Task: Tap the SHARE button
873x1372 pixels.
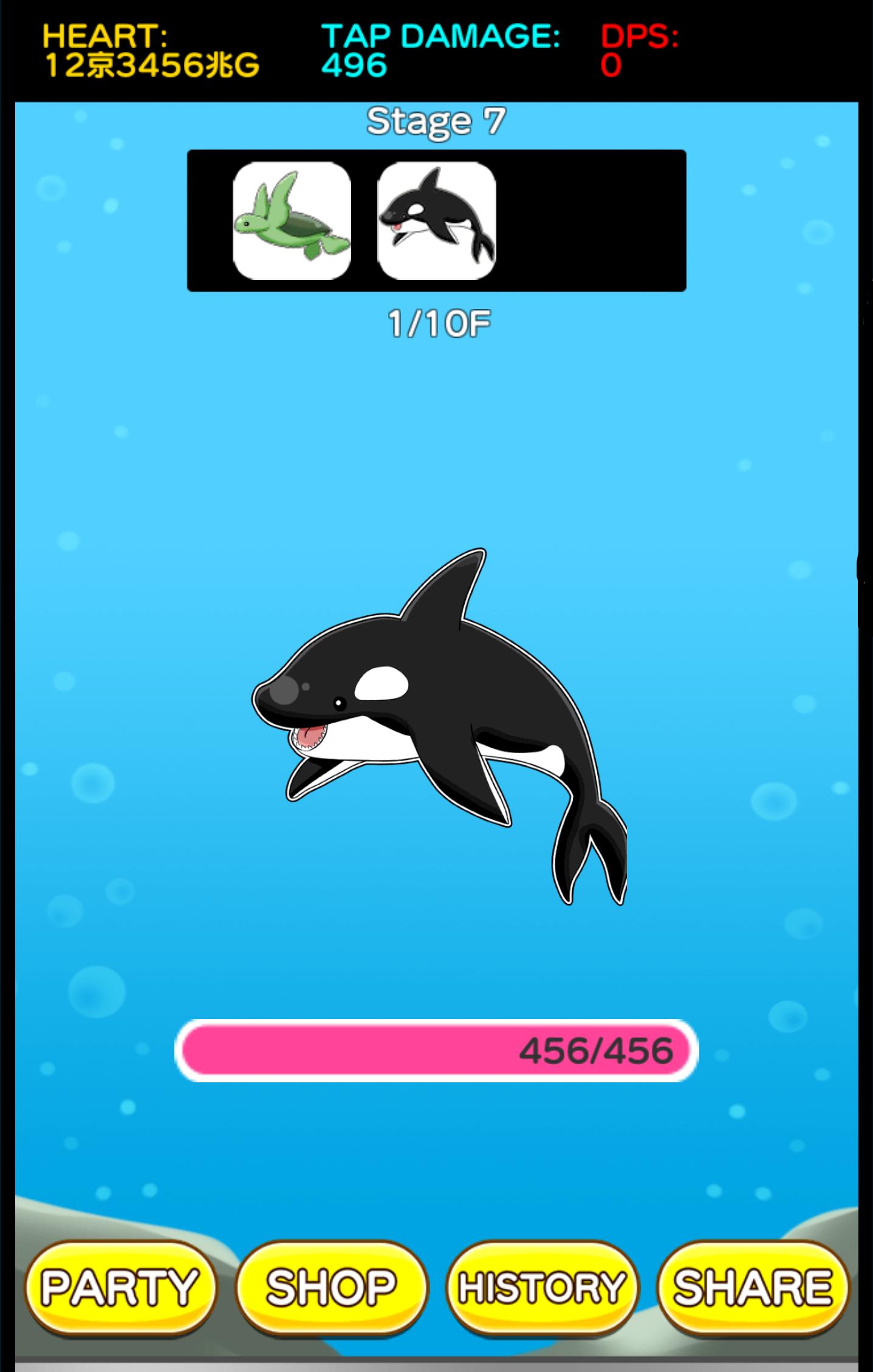Action: pos(753,1287)
